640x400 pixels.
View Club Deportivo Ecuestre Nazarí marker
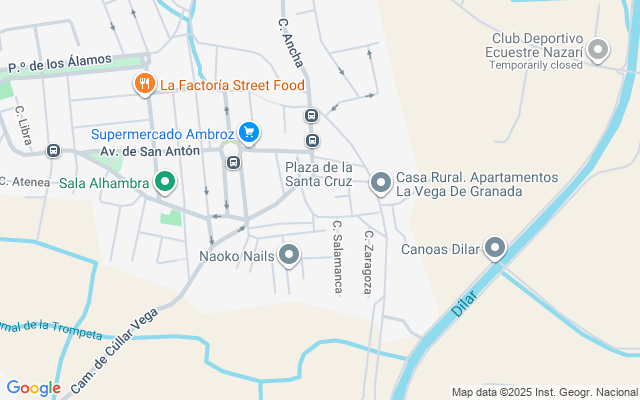598,49
